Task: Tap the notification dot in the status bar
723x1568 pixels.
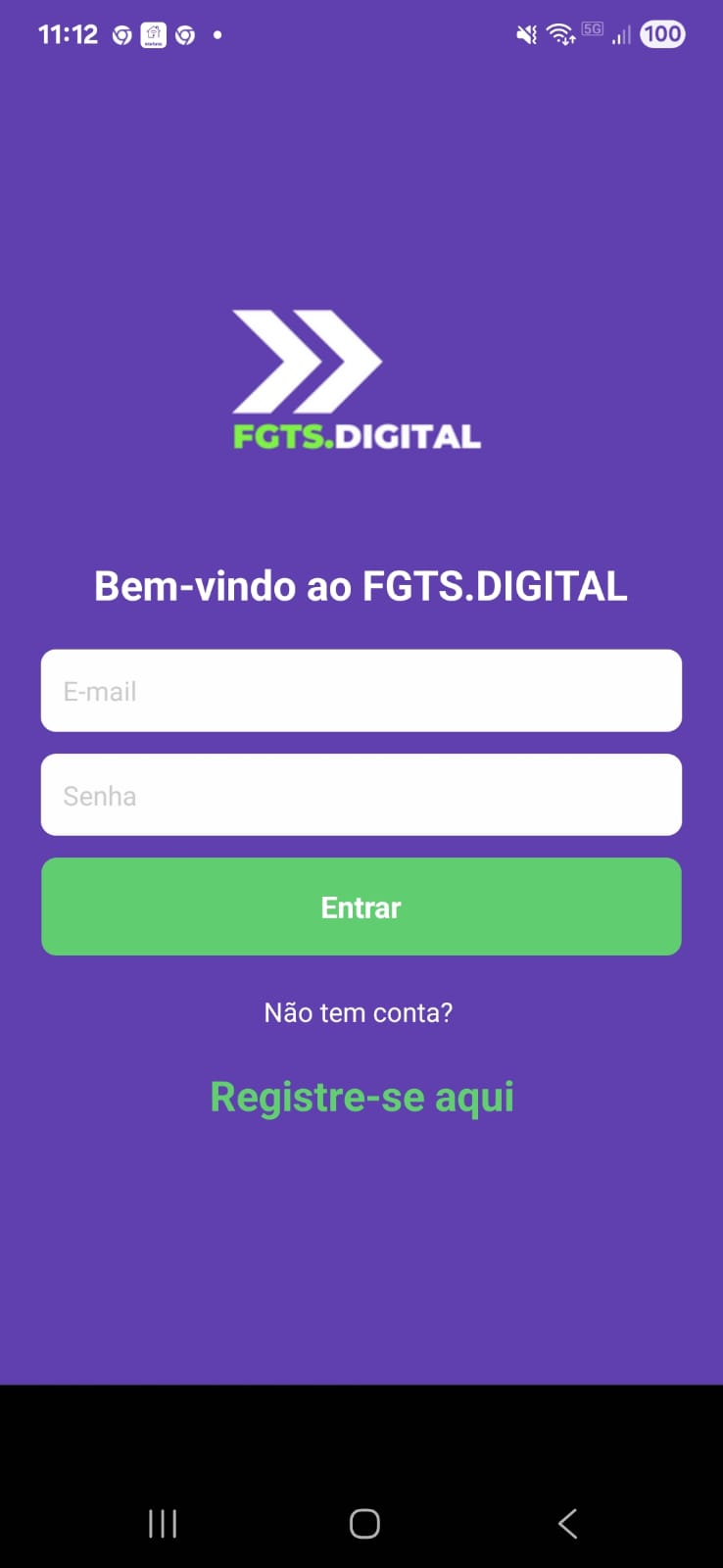Action: [217, 35]
